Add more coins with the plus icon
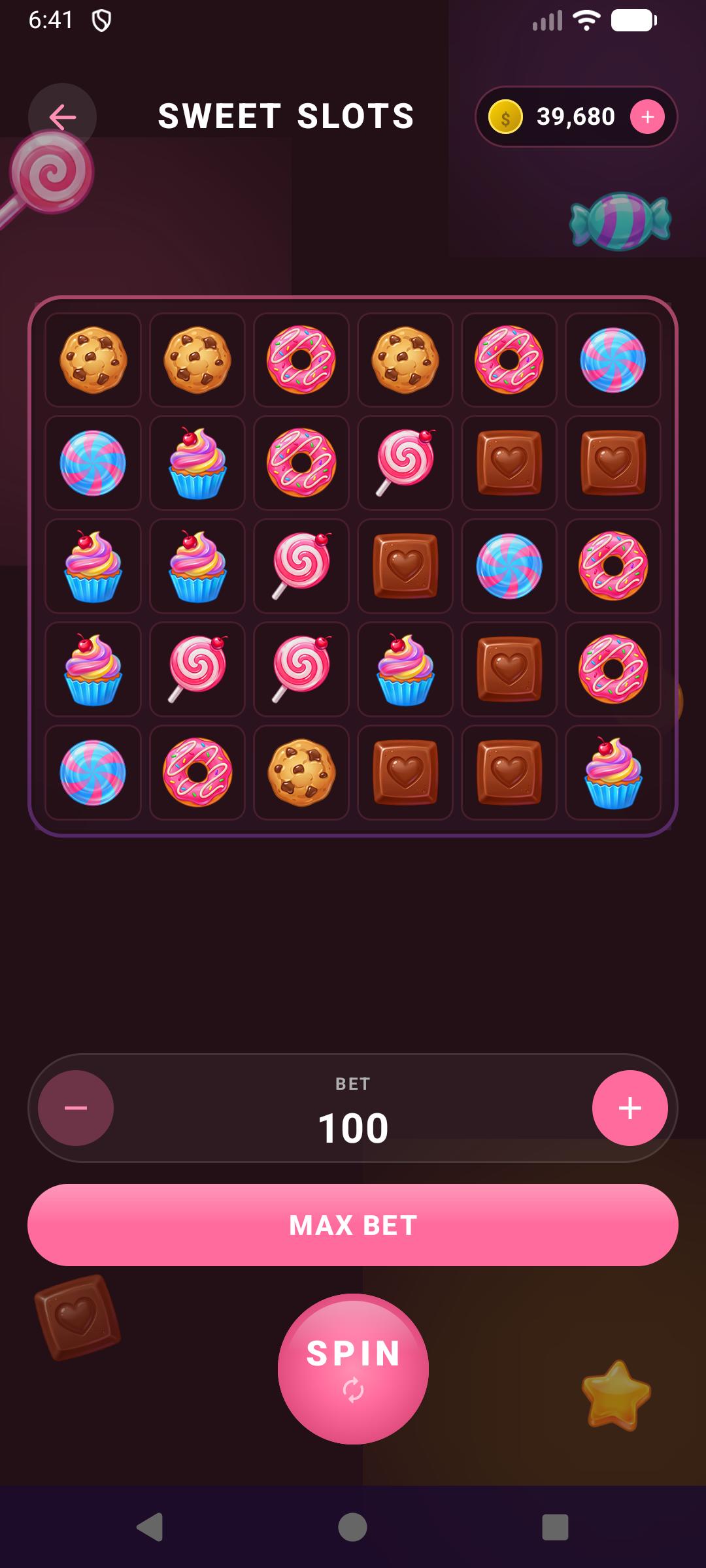Viewport: 706px width, 1568px height. (647, 117)
